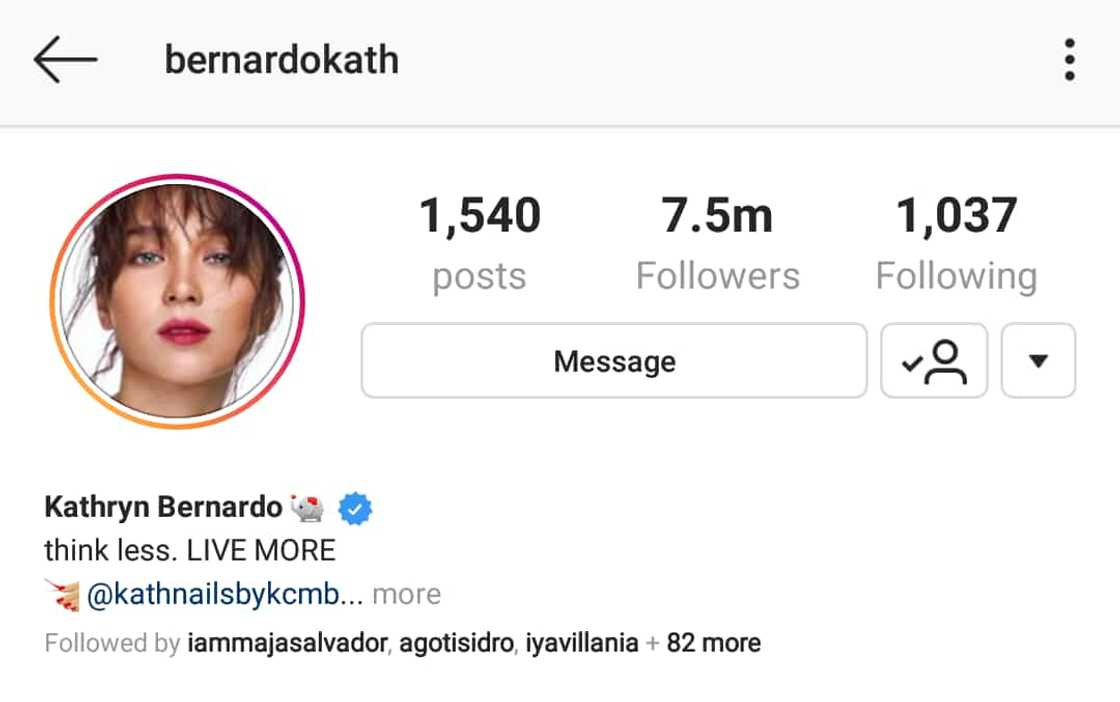View the profile picture story
1120x702 pixels.
point(177,301)
